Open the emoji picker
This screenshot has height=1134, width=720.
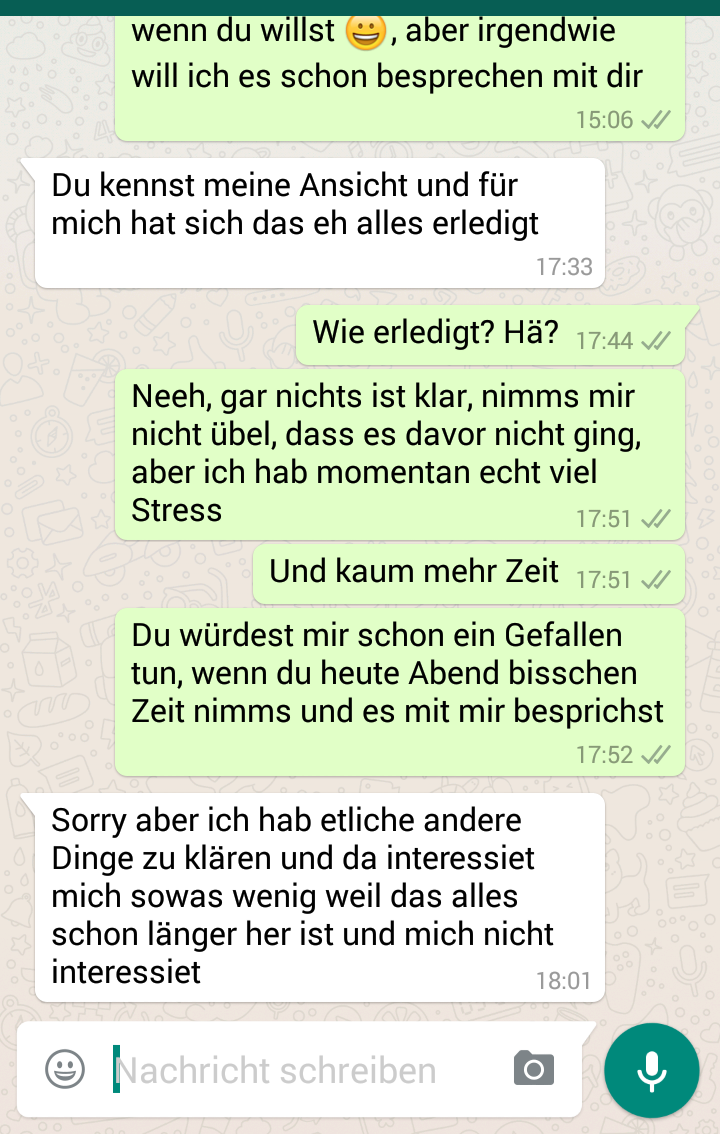65,1069
